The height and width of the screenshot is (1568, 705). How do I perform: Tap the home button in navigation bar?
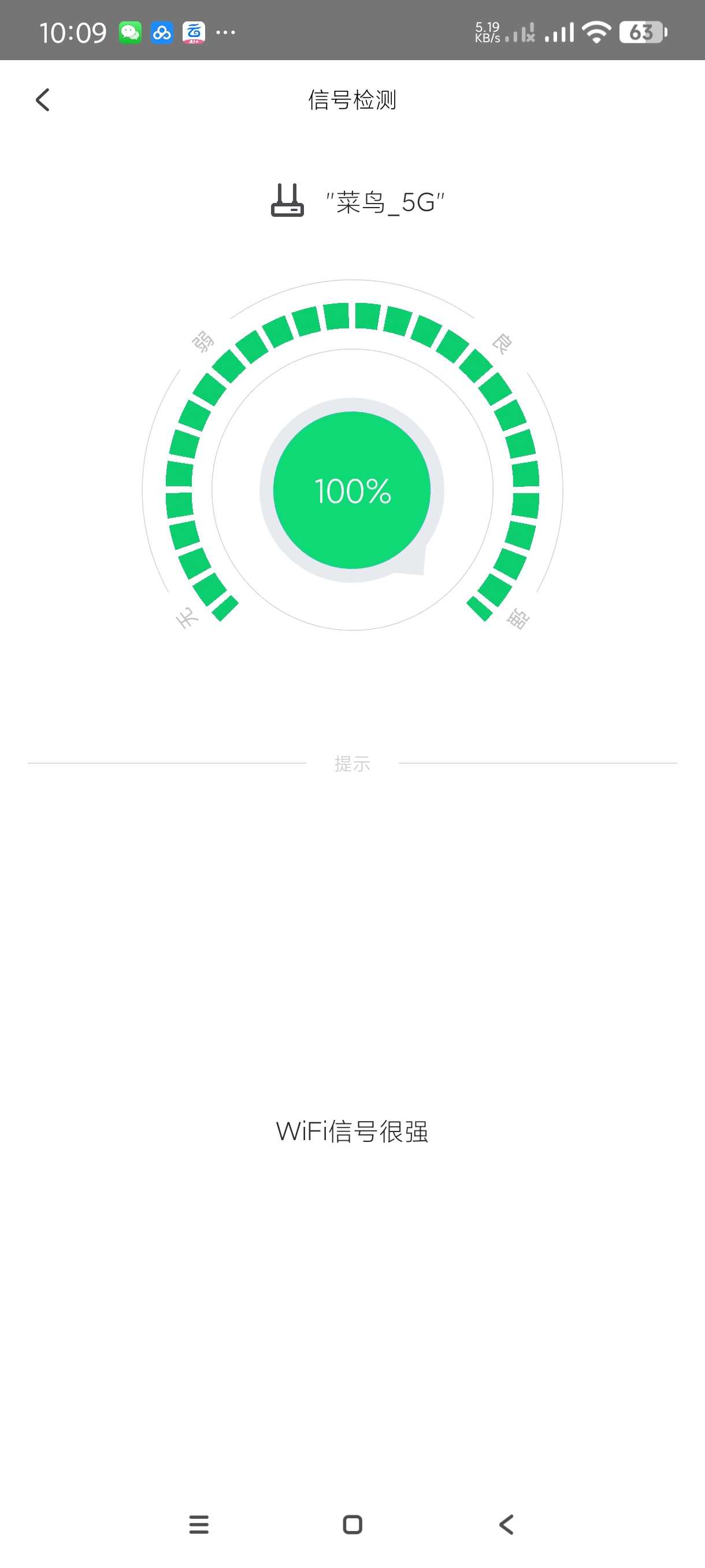(x=352, y=1523)
